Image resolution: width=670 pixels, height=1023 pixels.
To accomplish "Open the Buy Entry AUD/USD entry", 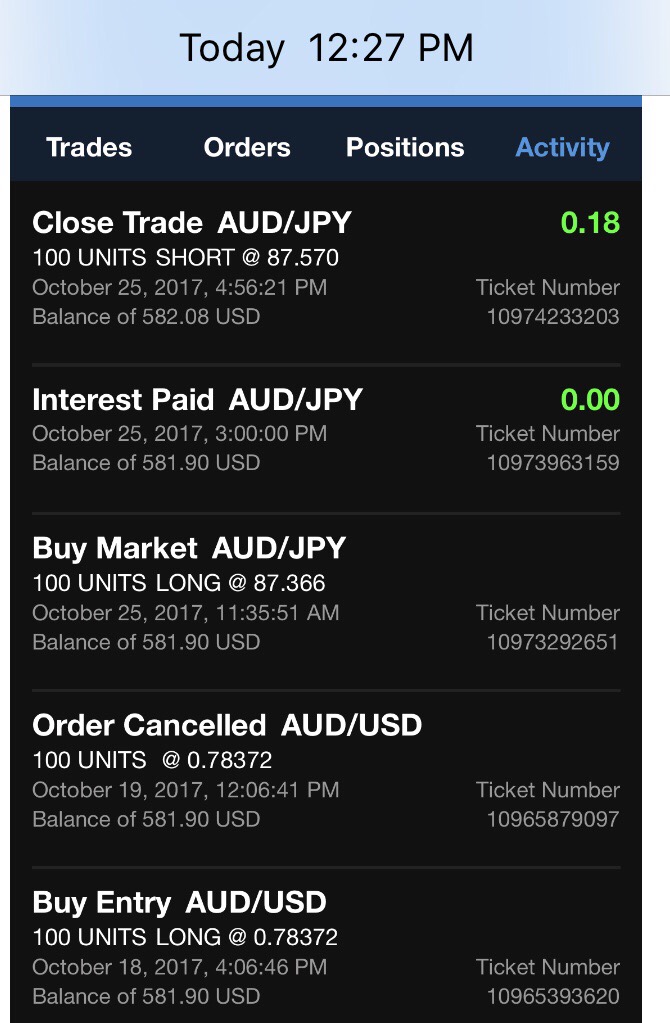I will (326, 948).
